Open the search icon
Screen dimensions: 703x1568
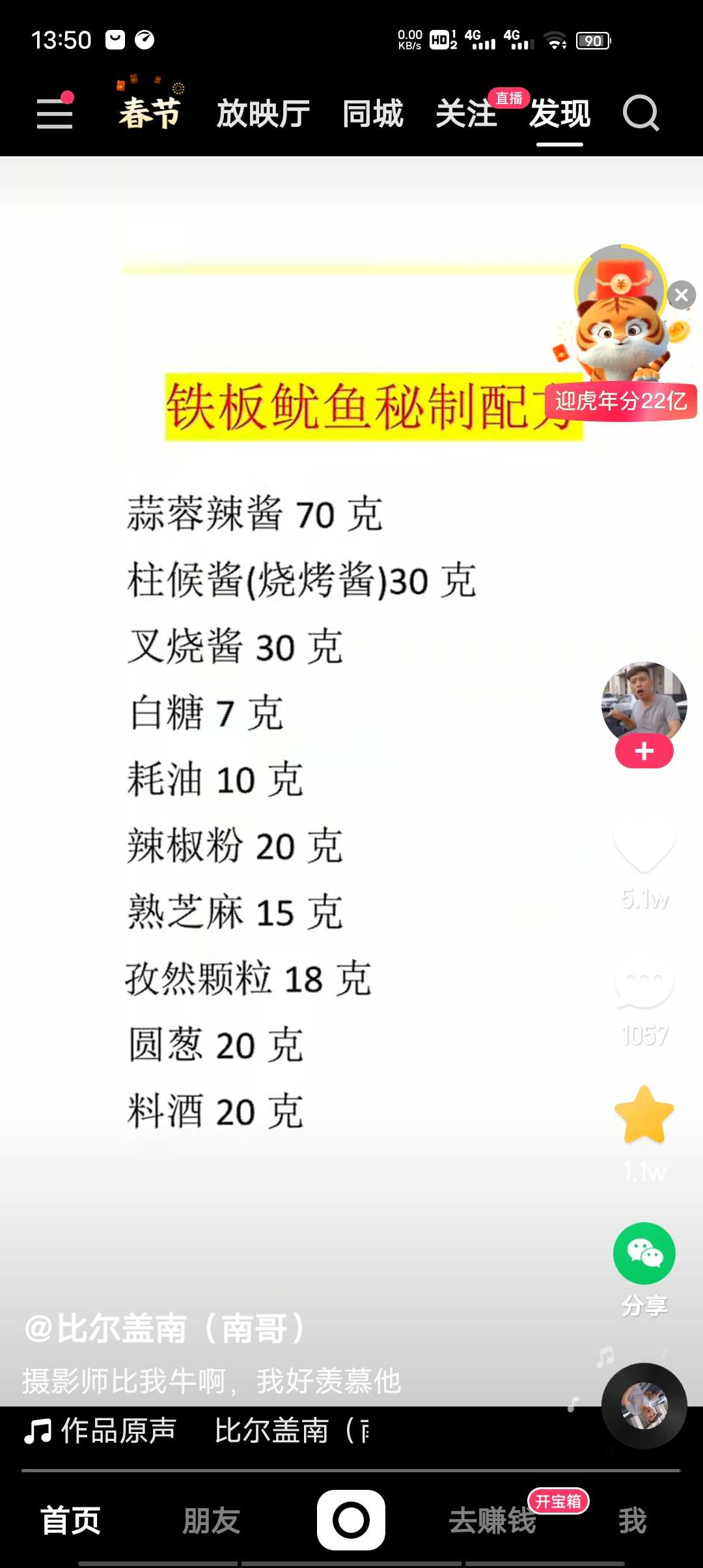(x=641, y=113)
